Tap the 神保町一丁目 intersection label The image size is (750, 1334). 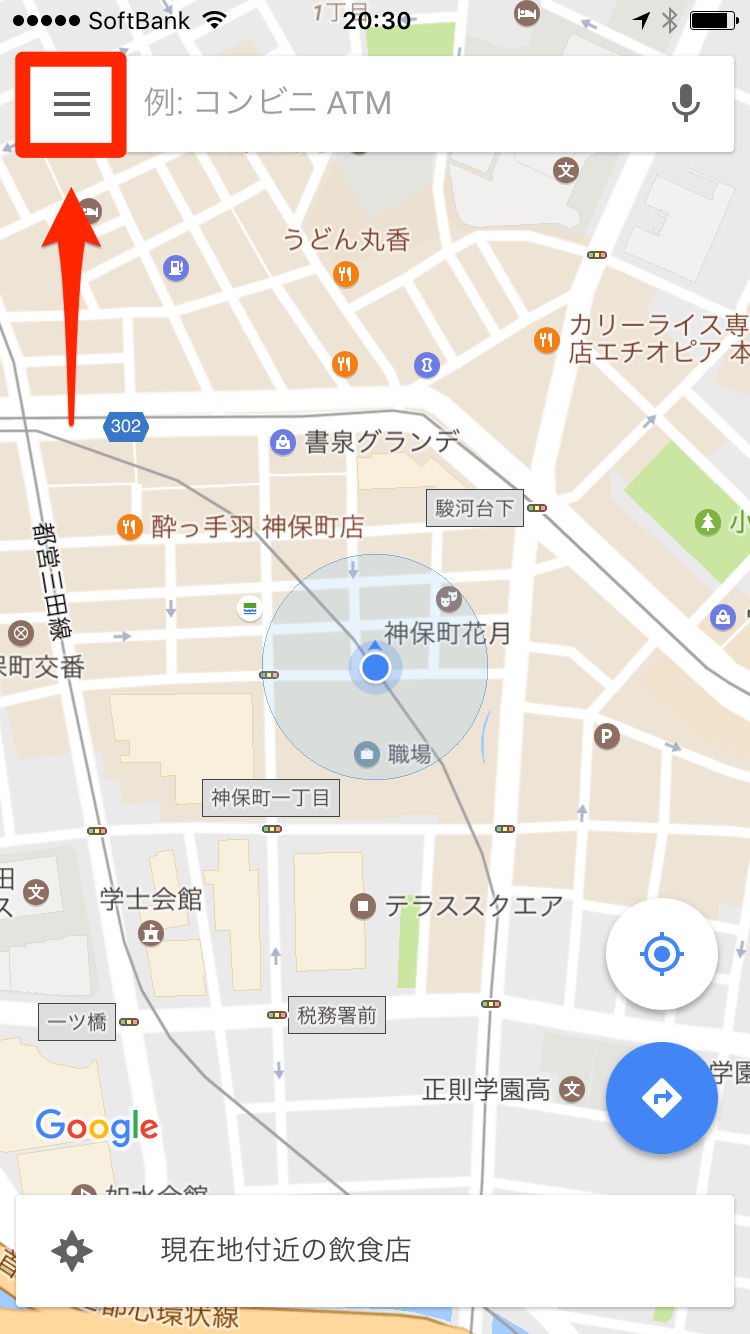270,798
